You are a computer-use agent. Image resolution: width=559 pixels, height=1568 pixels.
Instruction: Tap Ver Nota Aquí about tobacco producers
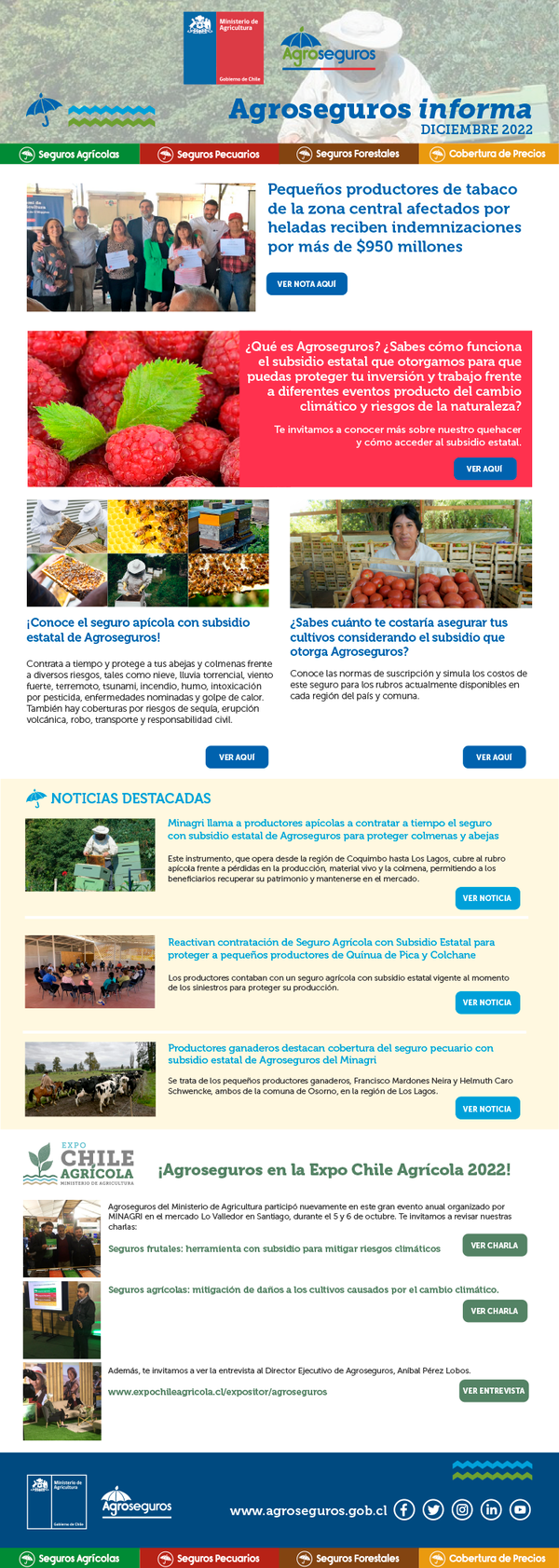(307, 283)
